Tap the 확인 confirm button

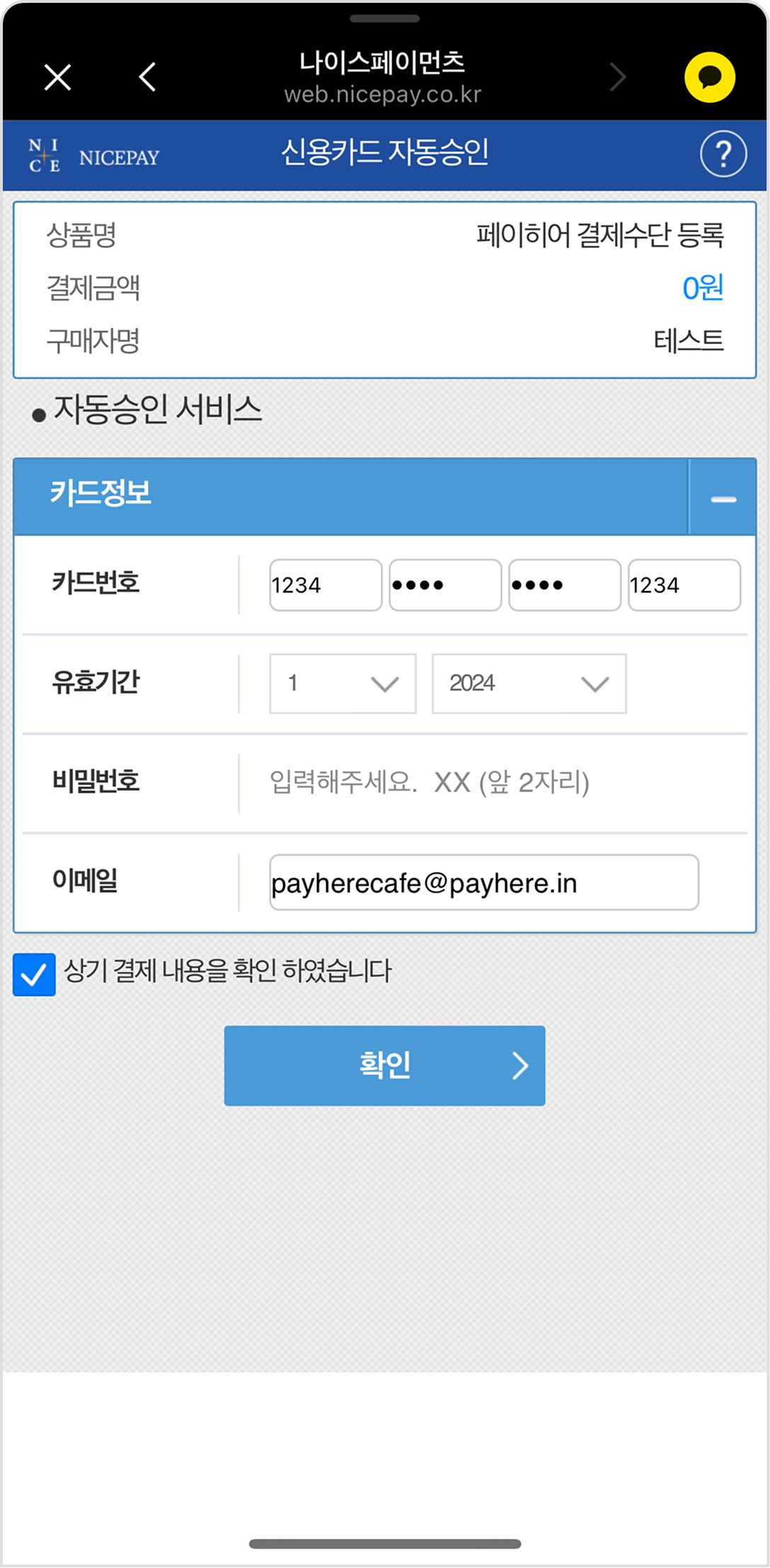[x=385, y=1065]
